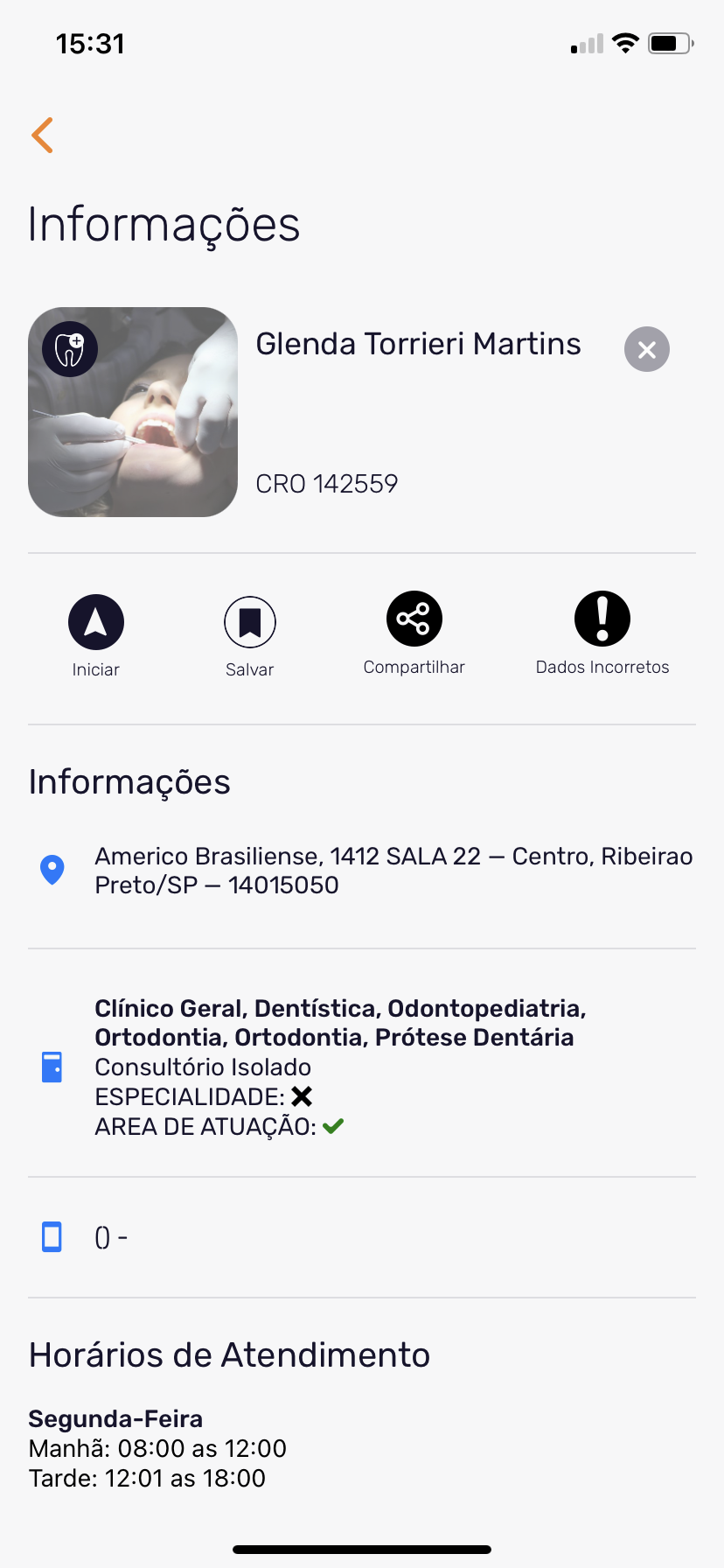Start navigation with Iniciar
724x1568 pixels.
click(x=96, y=622)
